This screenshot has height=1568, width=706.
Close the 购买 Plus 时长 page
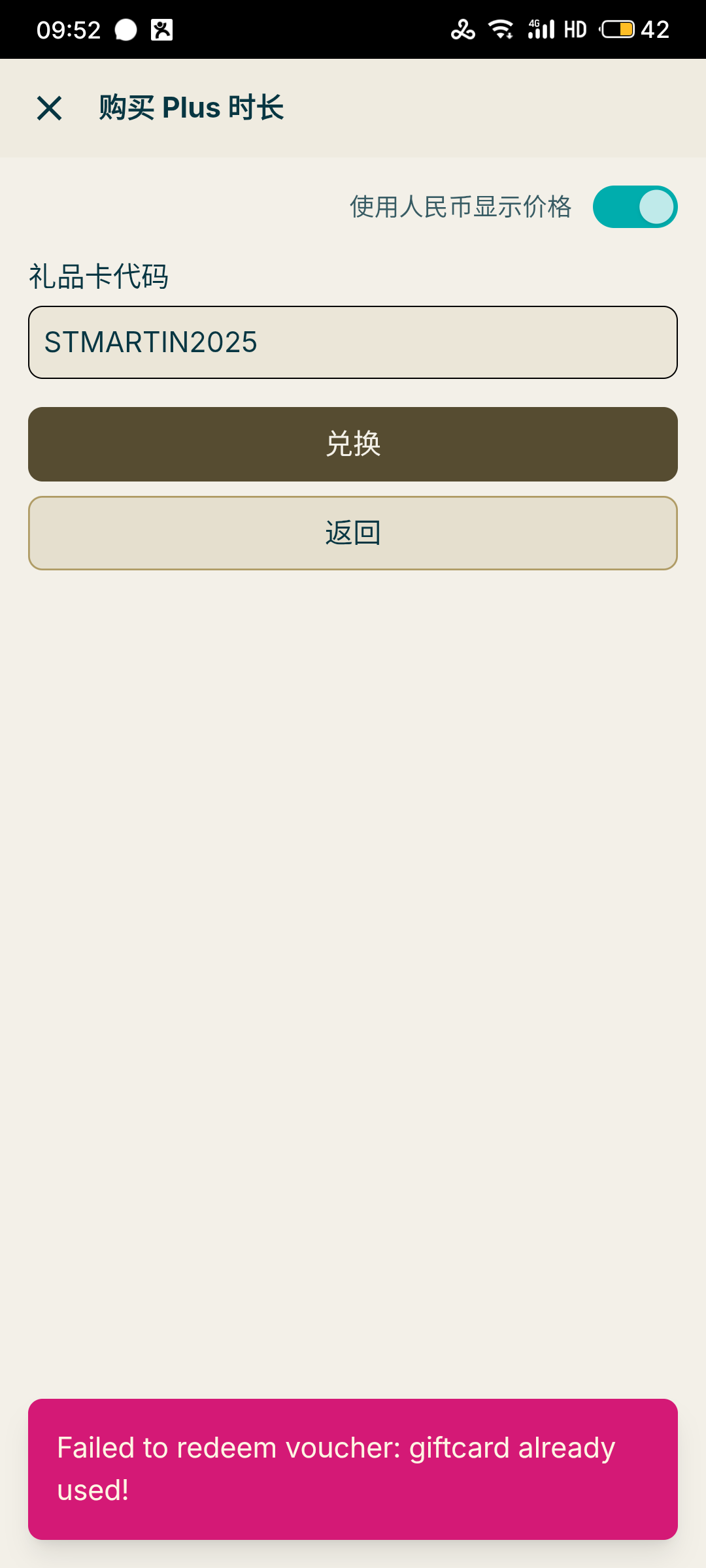[50, 108]
